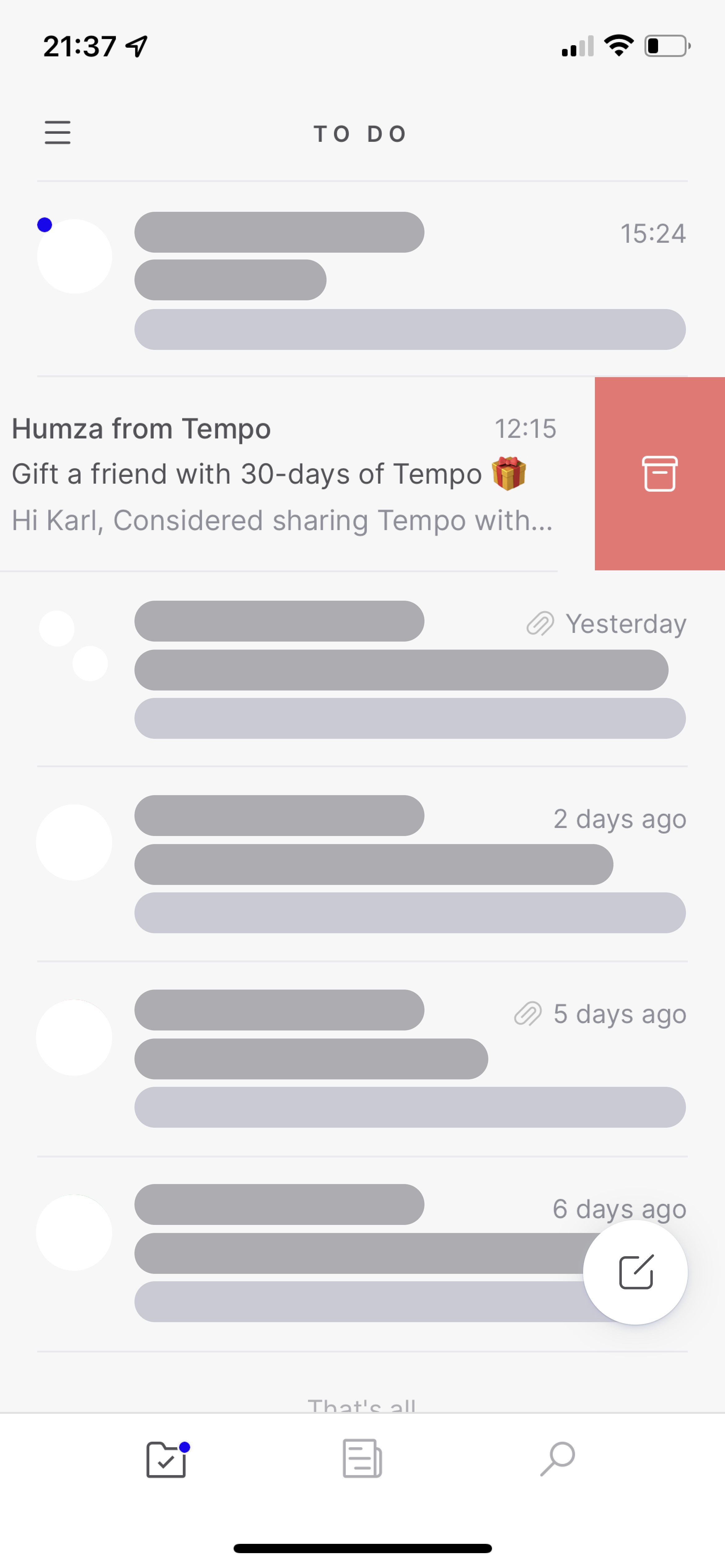This screenshot has height=1568, width=725.
Task: Archive the Humza from Tempo email
Action: (659, 473)
